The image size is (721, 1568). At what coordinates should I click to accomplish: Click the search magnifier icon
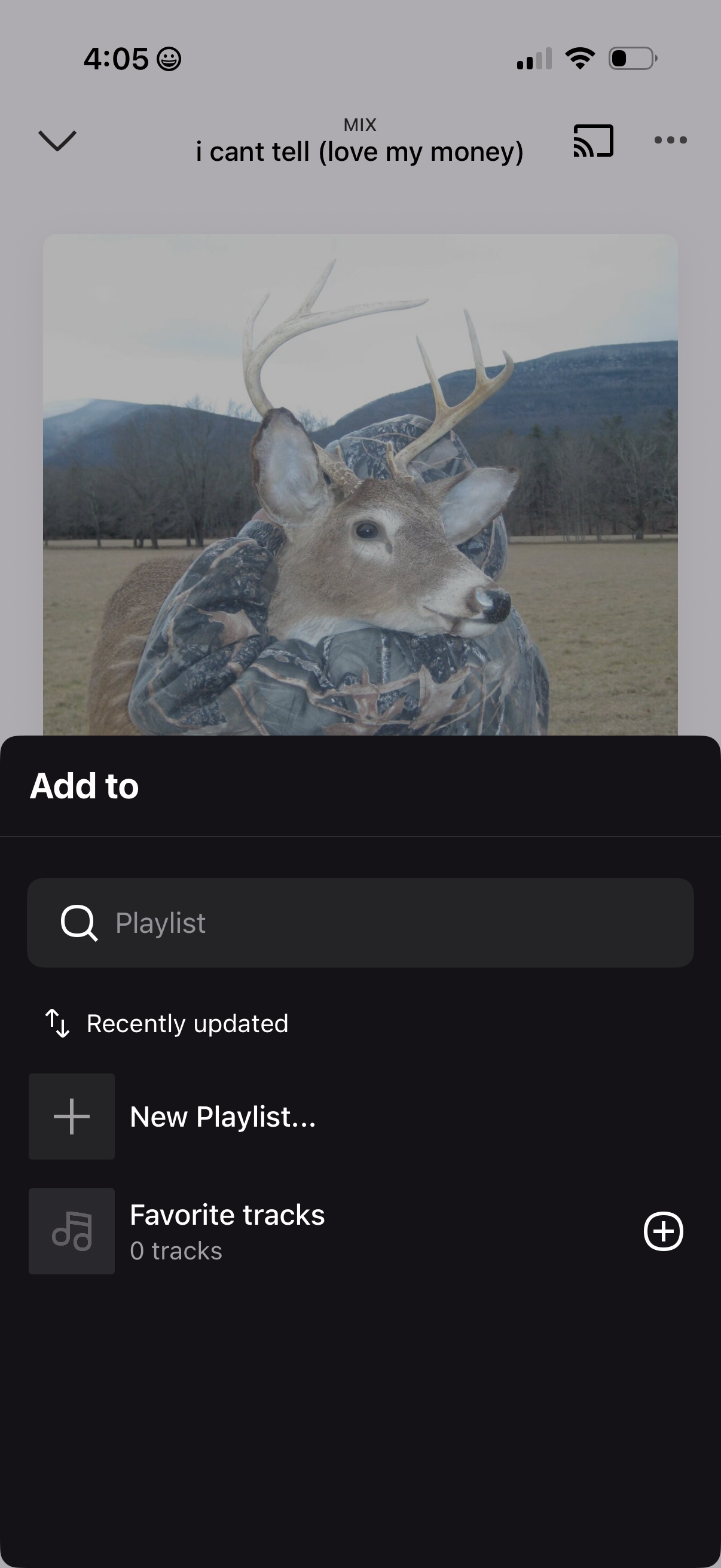point(80,922)
